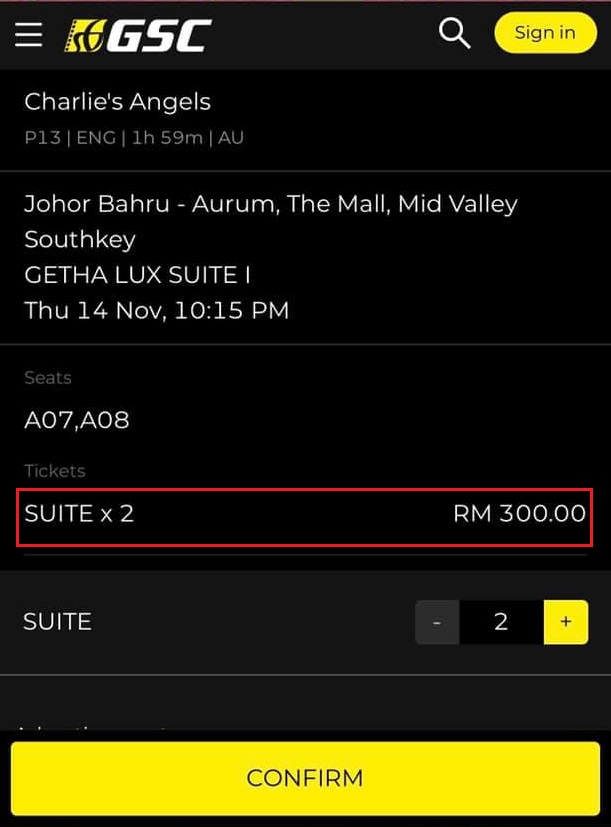Open the search icon

coord(455,33)
